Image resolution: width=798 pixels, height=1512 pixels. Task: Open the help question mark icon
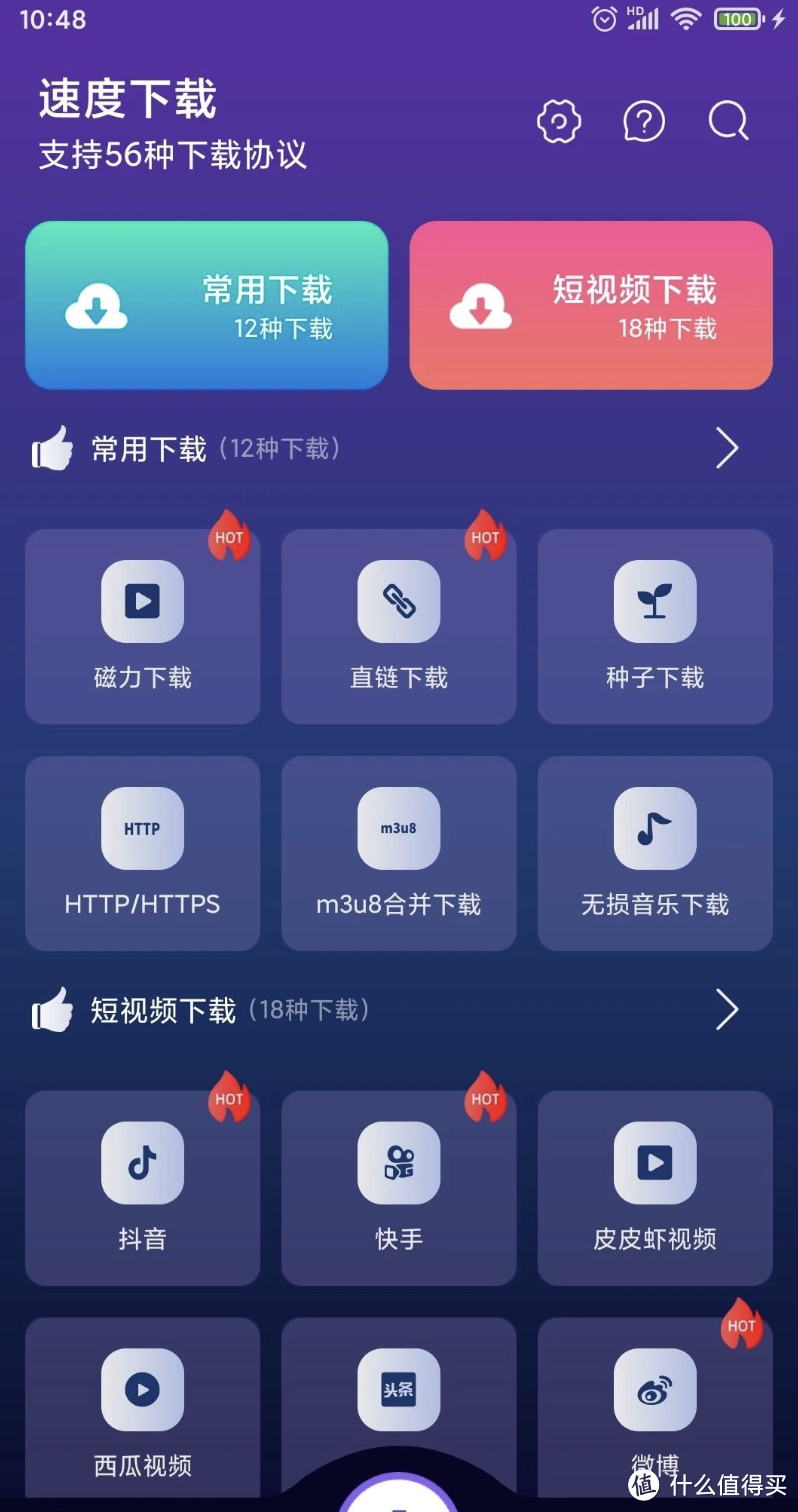pos(643,122)
